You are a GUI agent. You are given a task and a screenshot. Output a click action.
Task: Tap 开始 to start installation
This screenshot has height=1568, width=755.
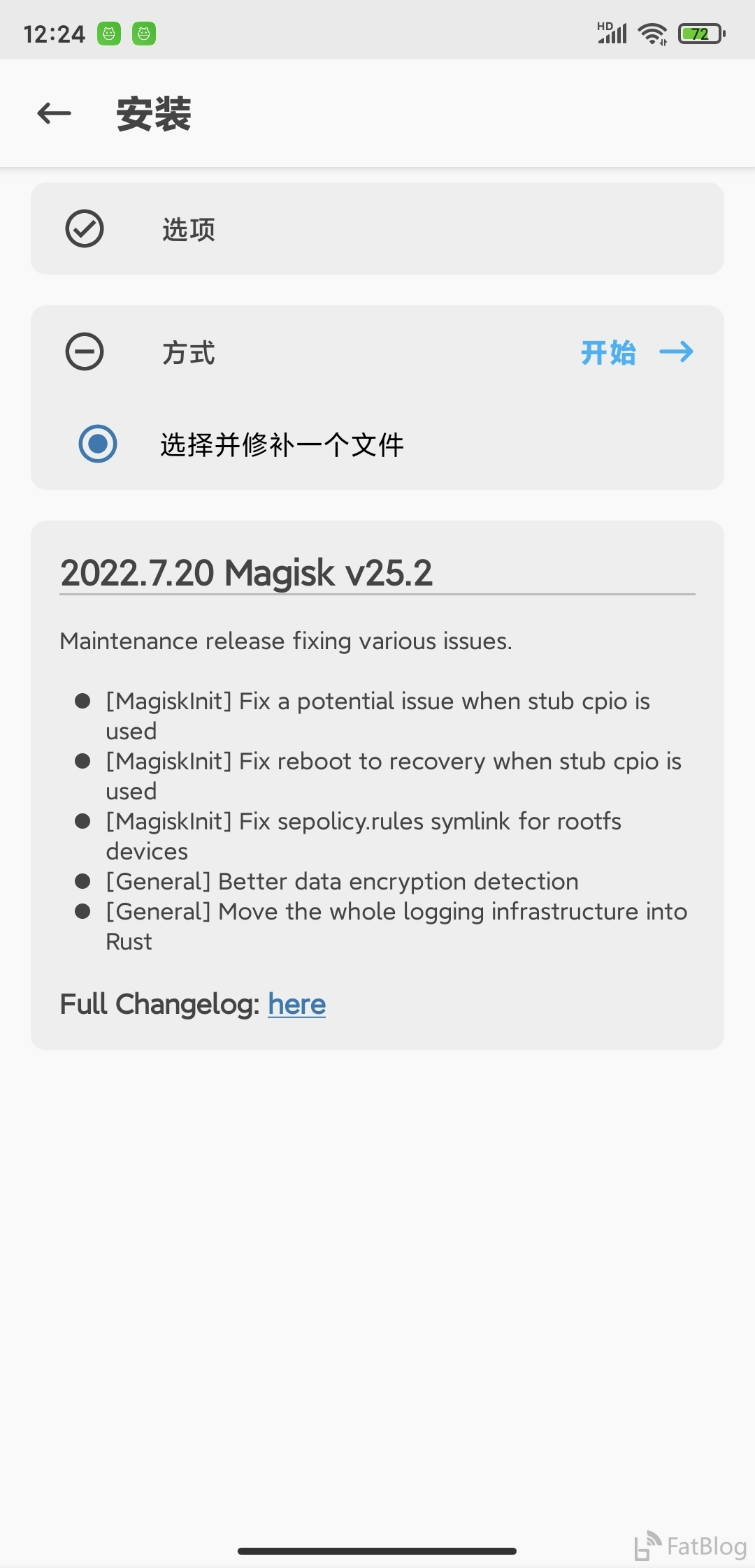coord(637,352)
